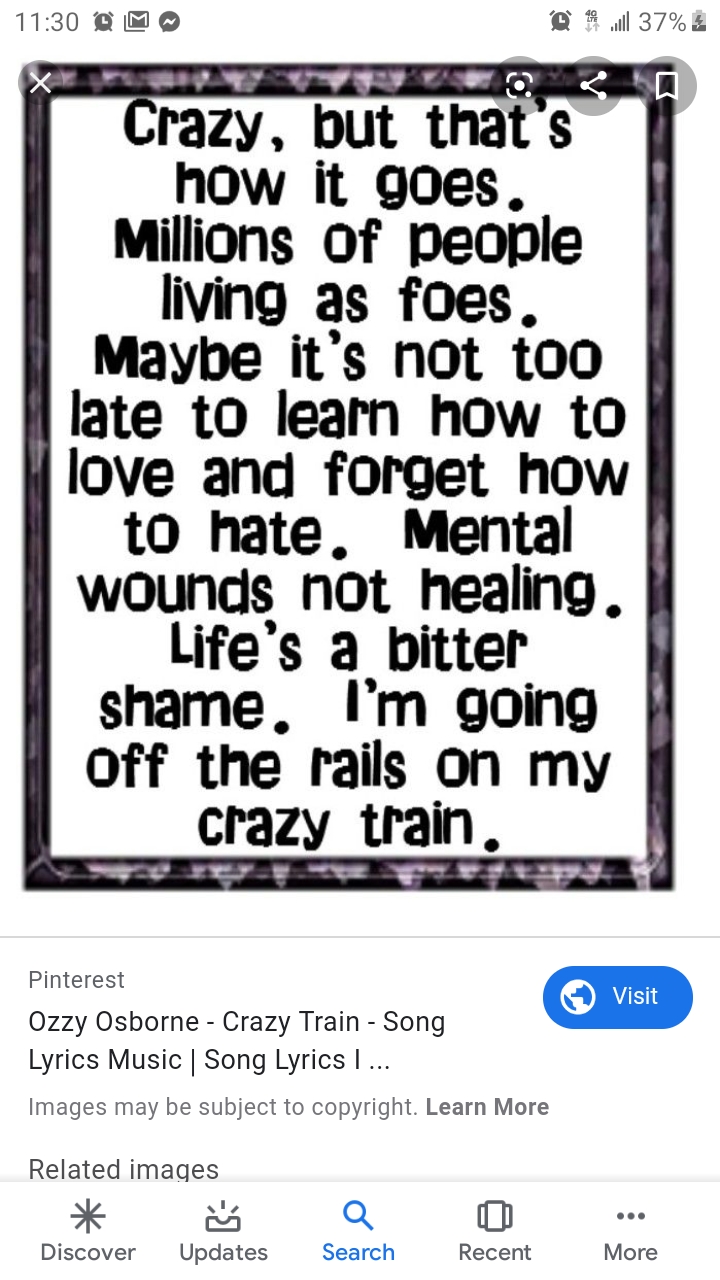
Task: Open the Learn More copyright link
Action: click(487, 1107)
